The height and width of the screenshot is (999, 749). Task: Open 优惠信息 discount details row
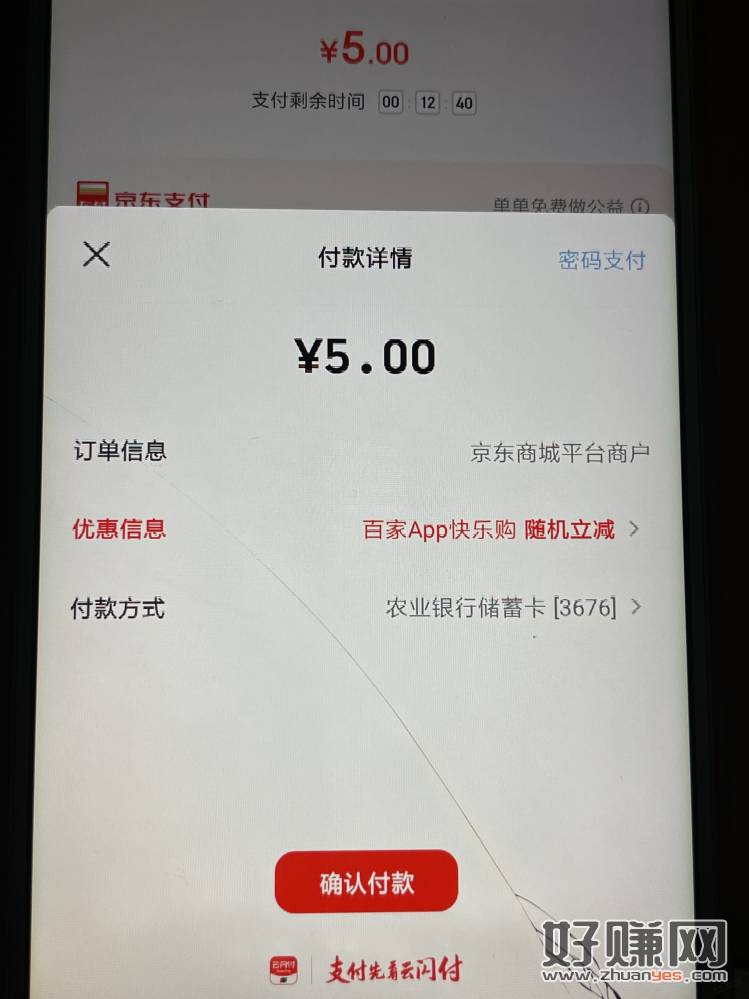click(500, 530)
